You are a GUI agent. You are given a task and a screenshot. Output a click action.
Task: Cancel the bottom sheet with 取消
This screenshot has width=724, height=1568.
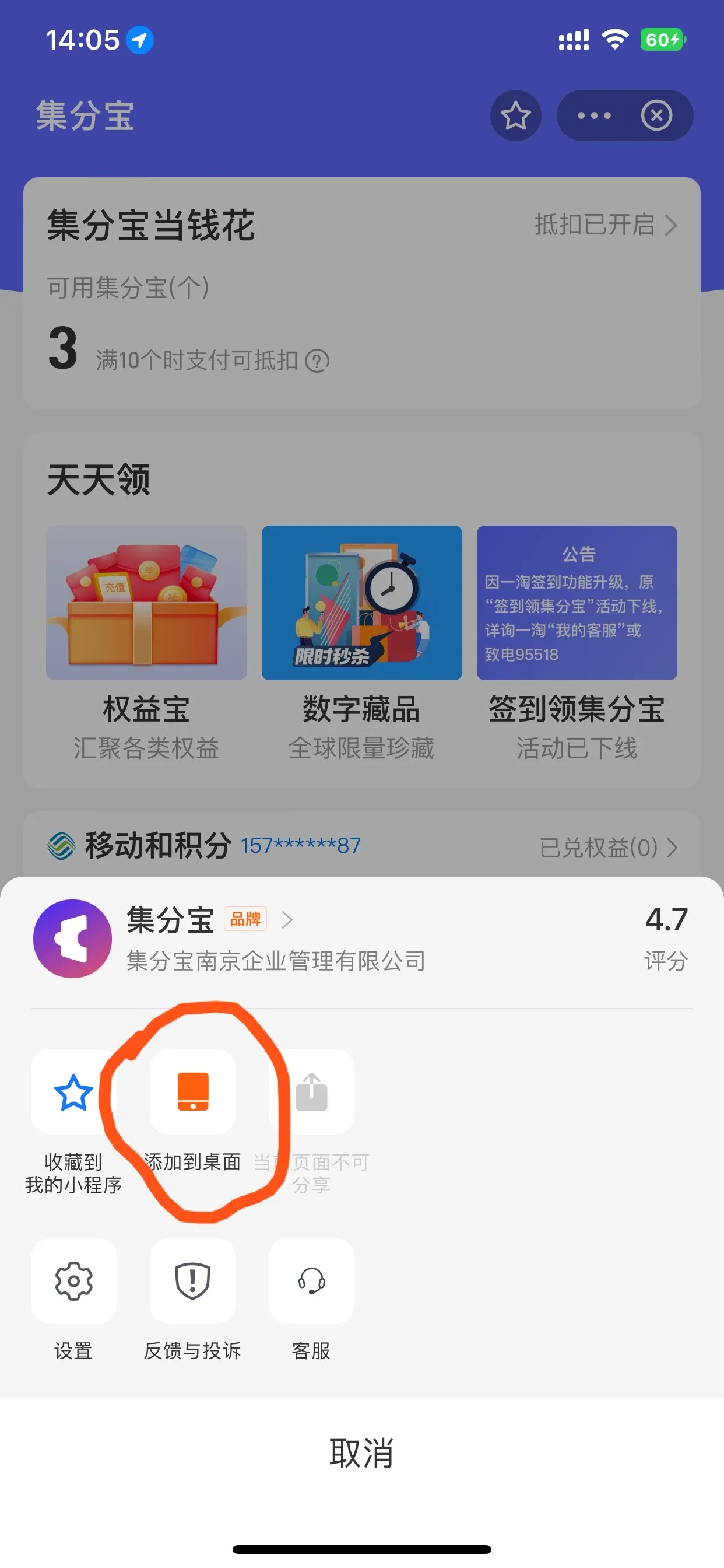pyautogui.click(x=361, y=1454)
